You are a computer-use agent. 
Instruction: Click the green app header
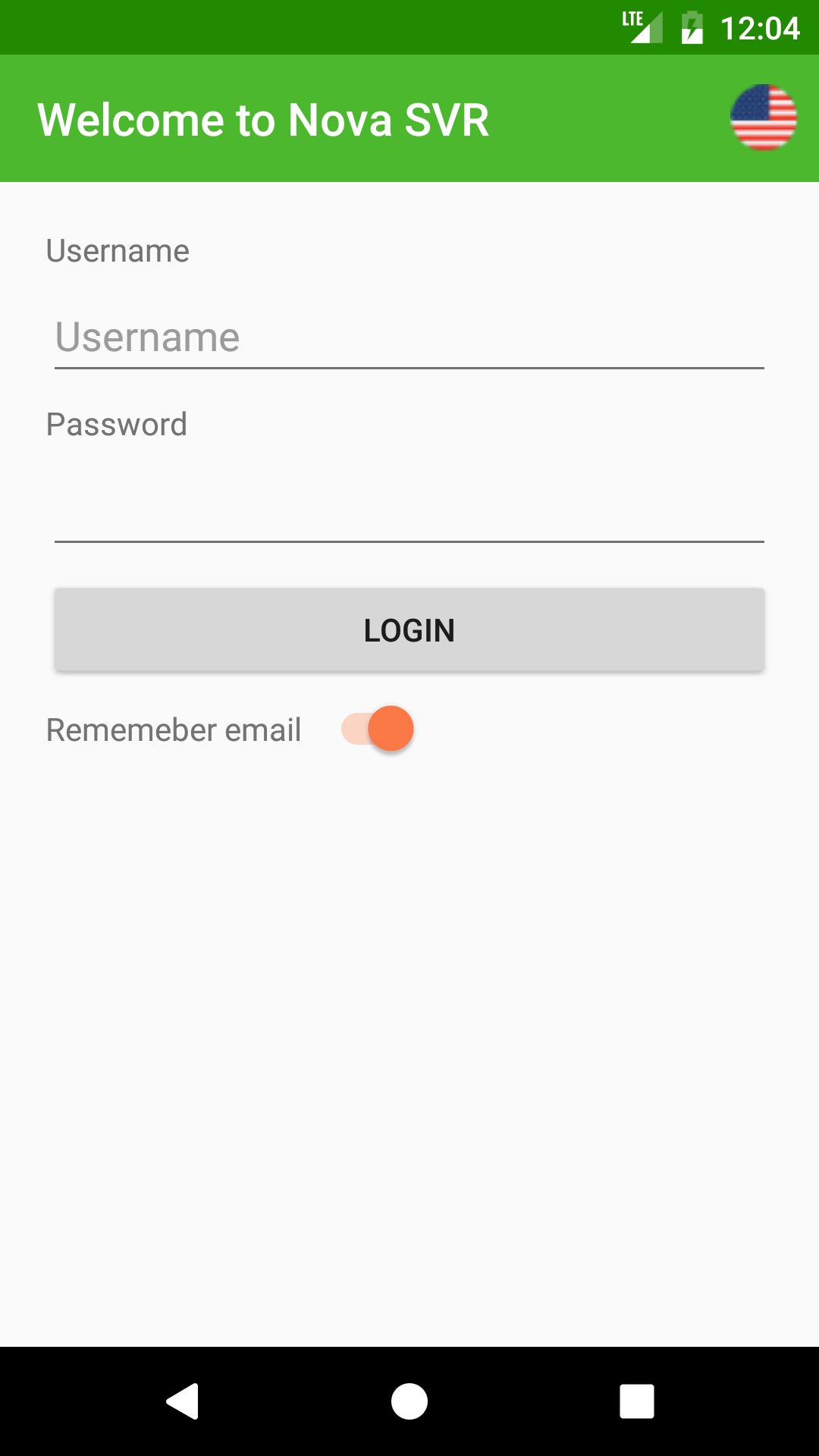coord(409,118)
